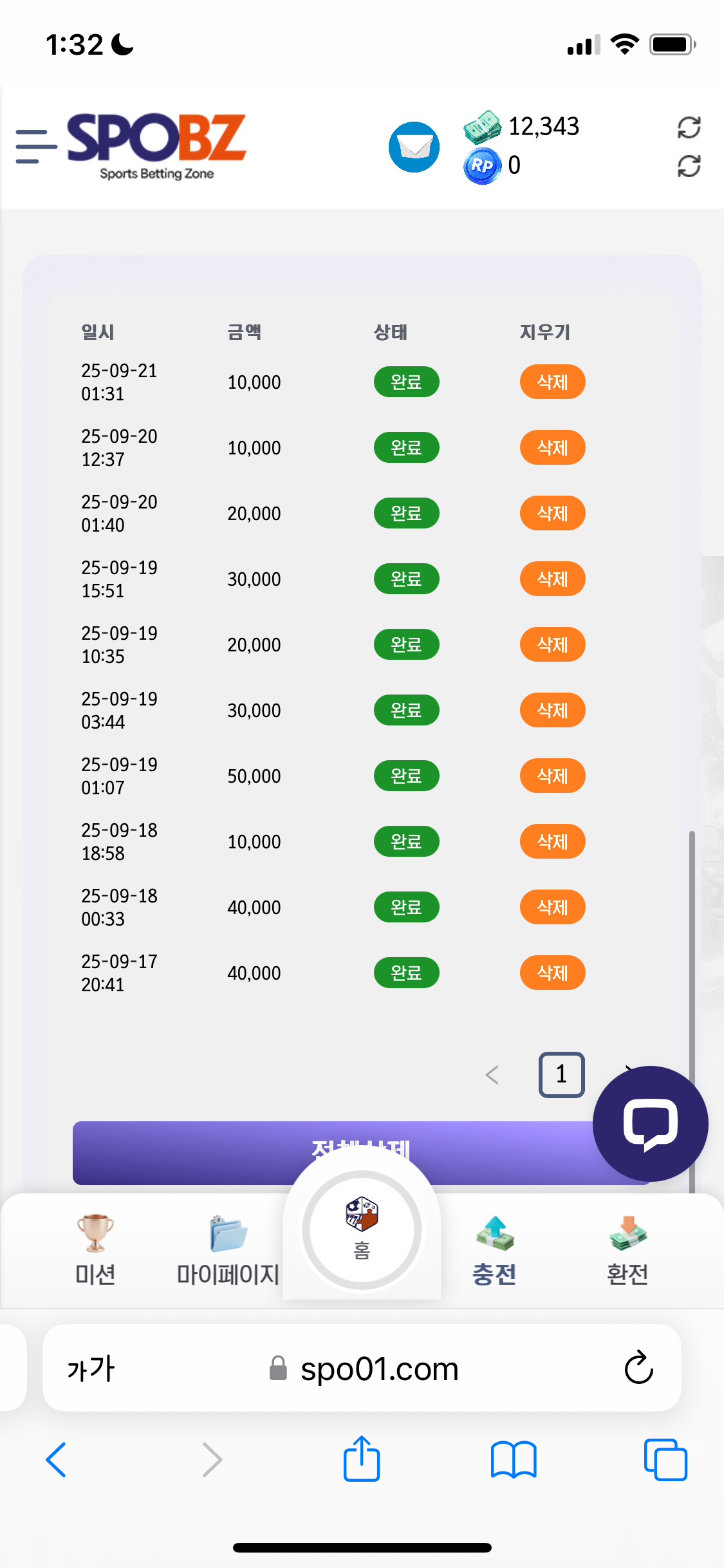Delete the 25-09-17 20:41 record

(x=552, y=973)
